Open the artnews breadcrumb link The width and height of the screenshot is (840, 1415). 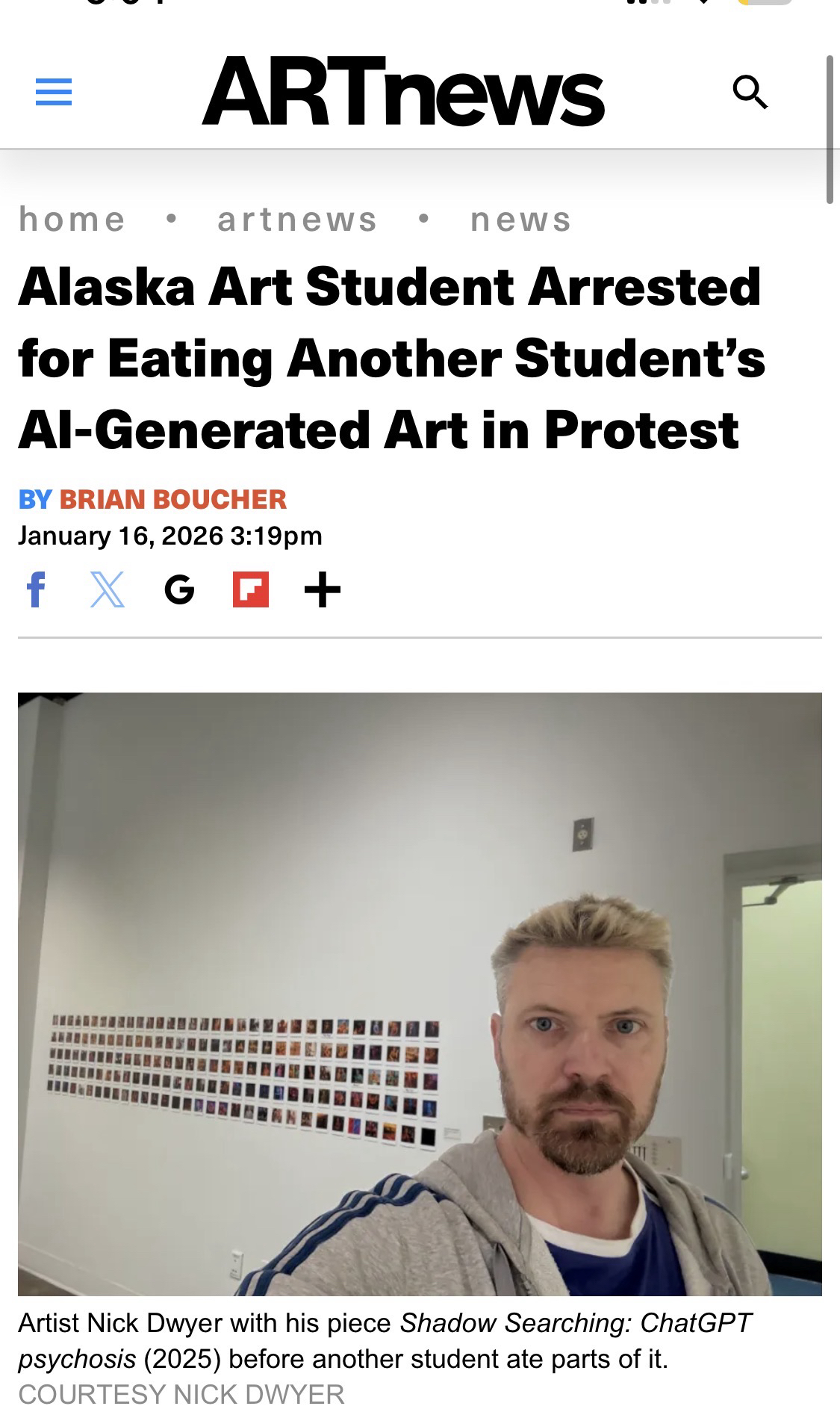(297, 220)
